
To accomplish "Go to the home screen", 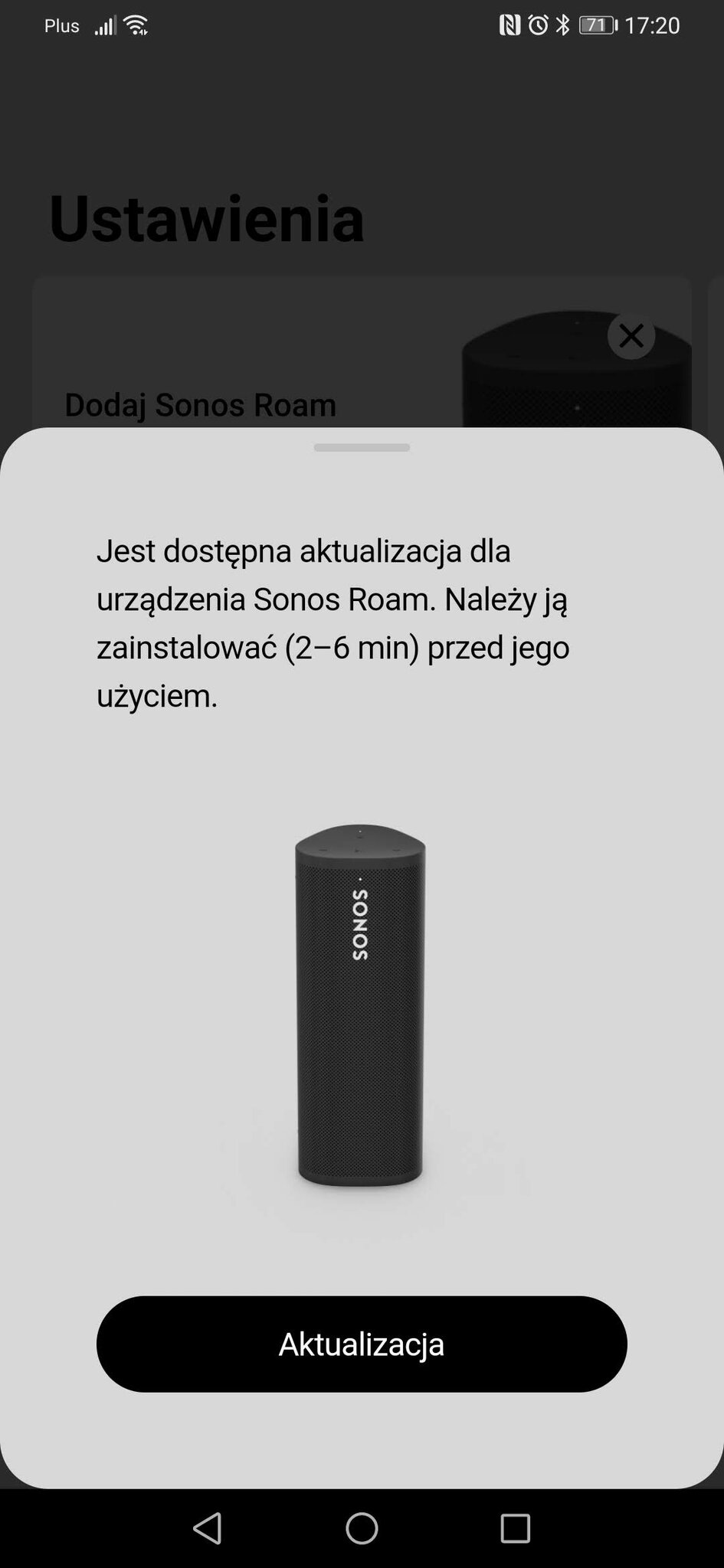I will click(x=362, y=1528).
